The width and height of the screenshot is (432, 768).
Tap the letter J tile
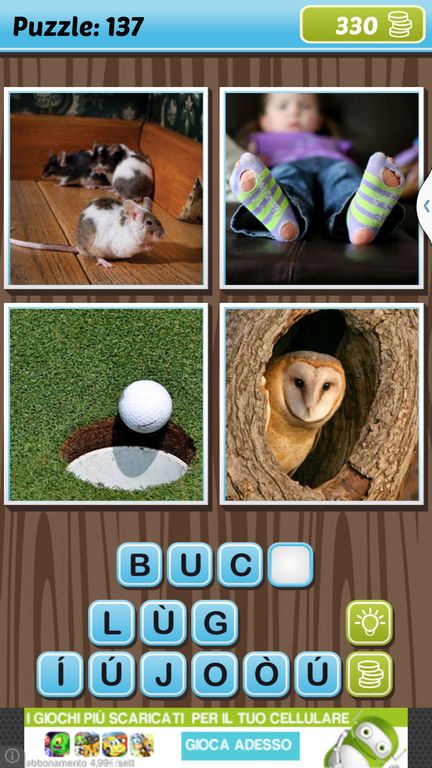[163, 674]
